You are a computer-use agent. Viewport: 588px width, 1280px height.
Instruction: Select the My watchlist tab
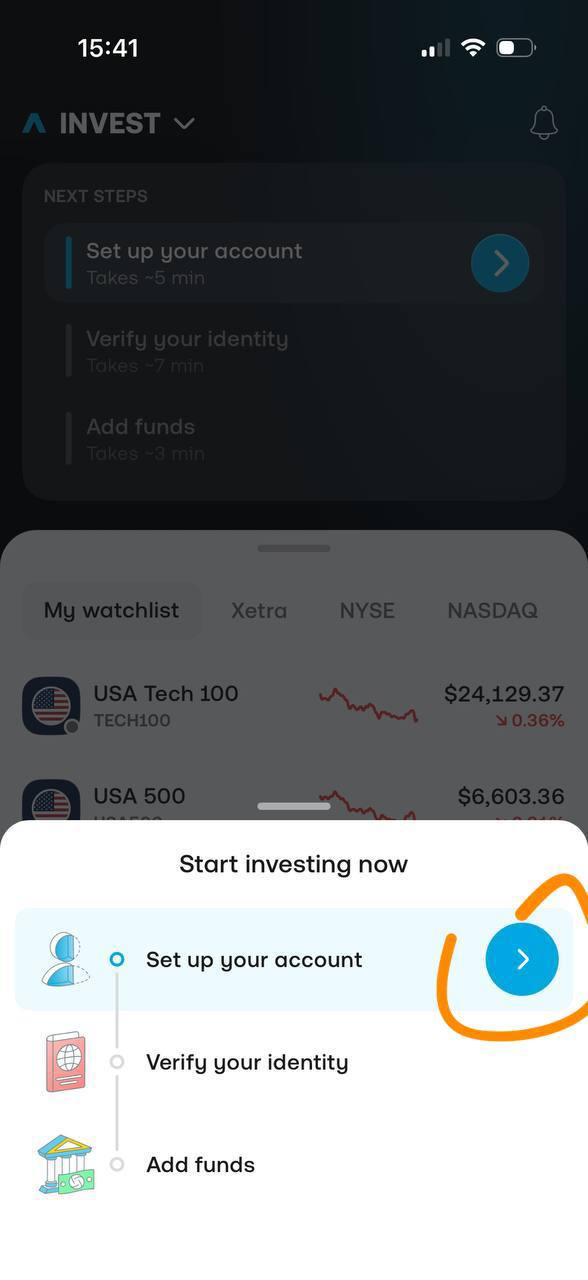112,610
